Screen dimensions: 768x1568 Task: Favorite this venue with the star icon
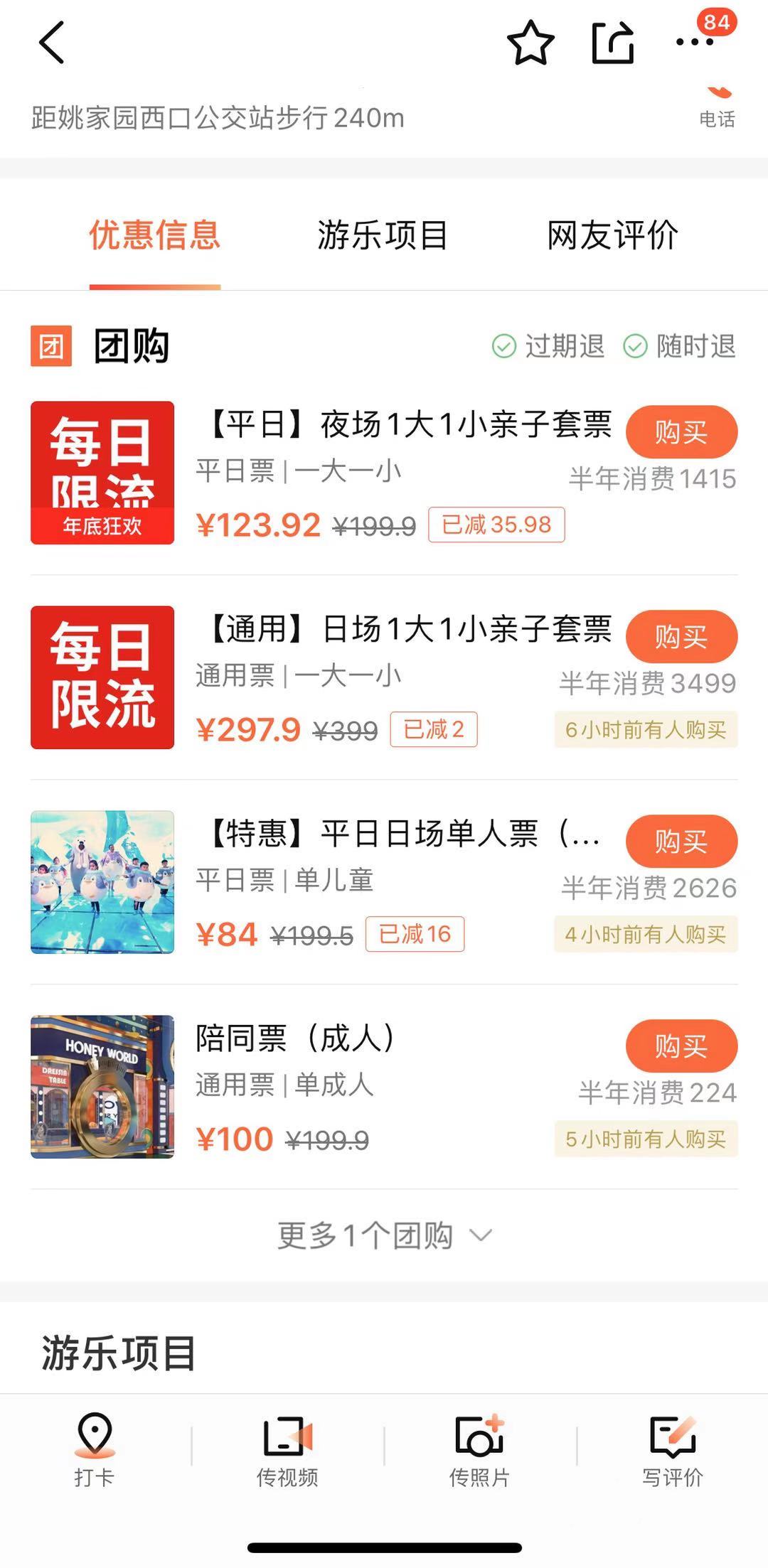[x=530, y=43]
